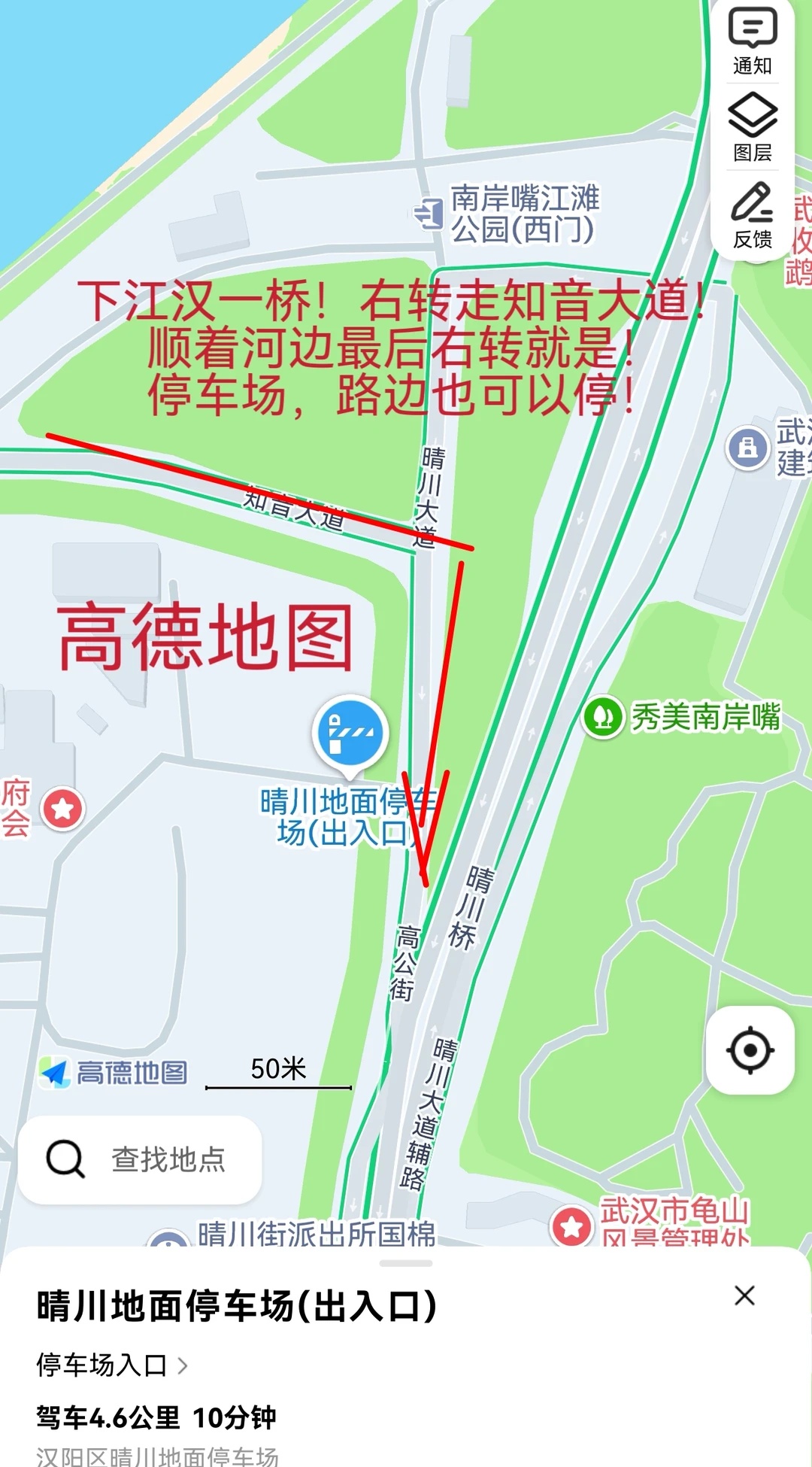
Task: Select the 秀美南岸嘴 park marker
Action: (x=603, y=717)
